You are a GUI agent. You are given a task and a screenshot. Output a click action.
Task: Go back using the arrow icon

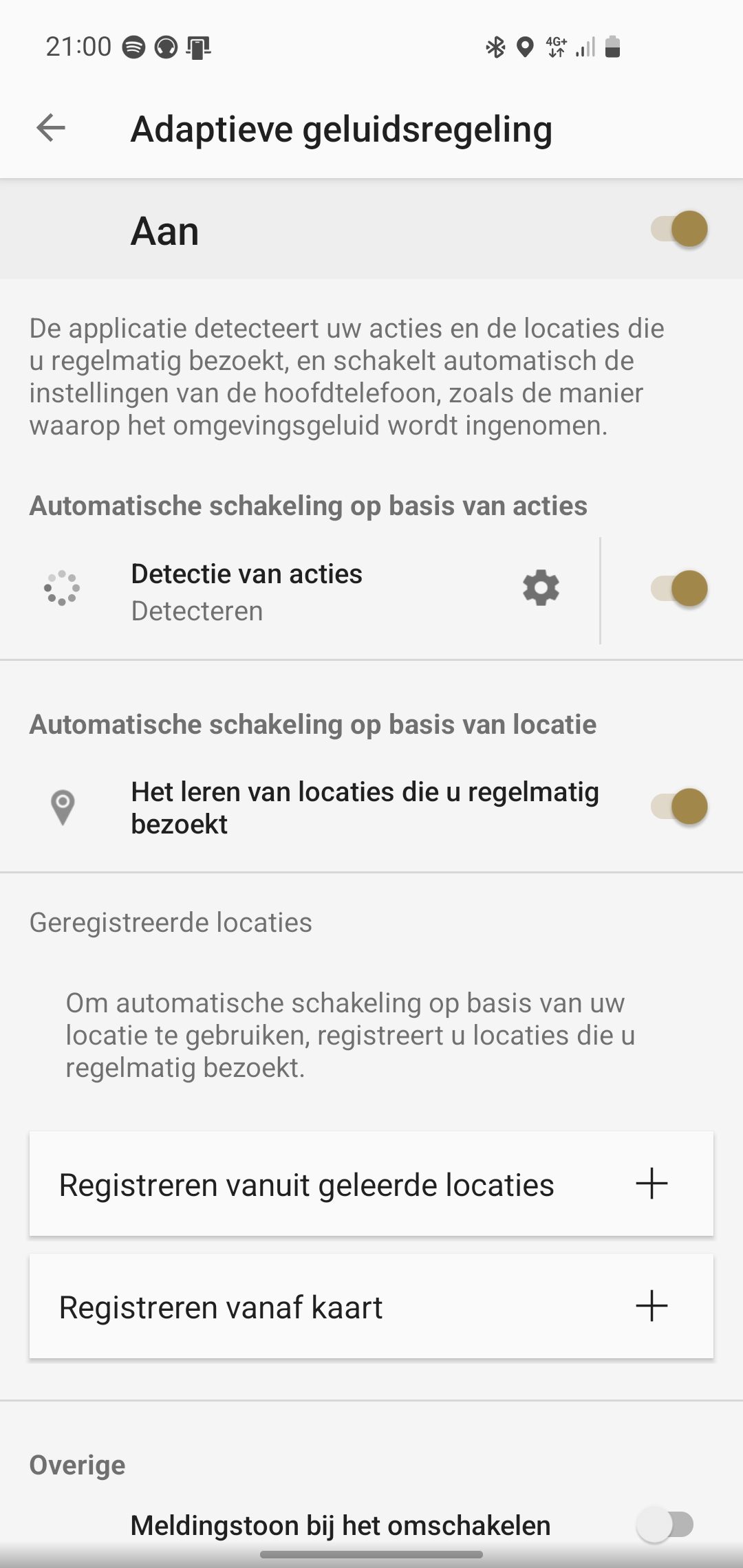tap(51, 128)
